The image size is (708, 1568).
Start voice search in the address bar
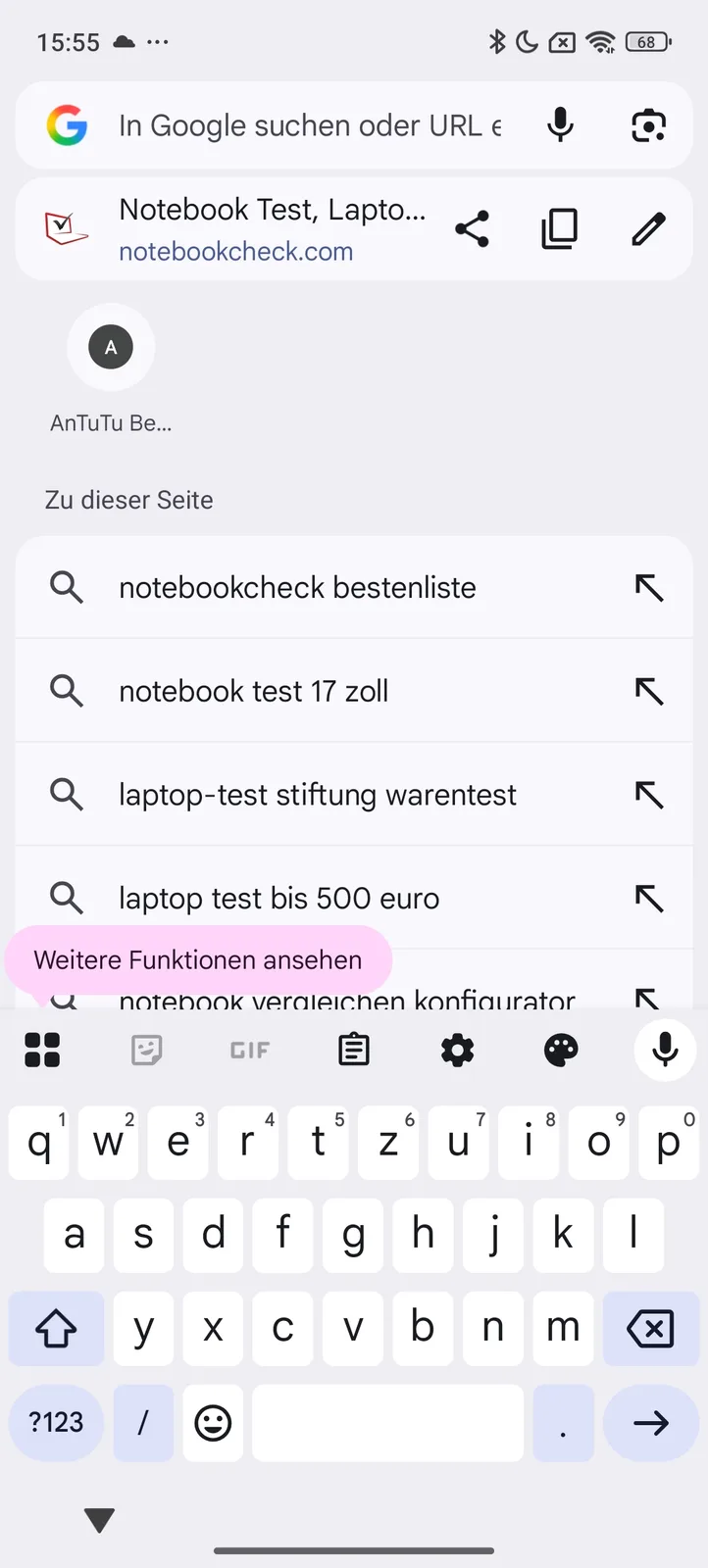click(x=560, y=125)
